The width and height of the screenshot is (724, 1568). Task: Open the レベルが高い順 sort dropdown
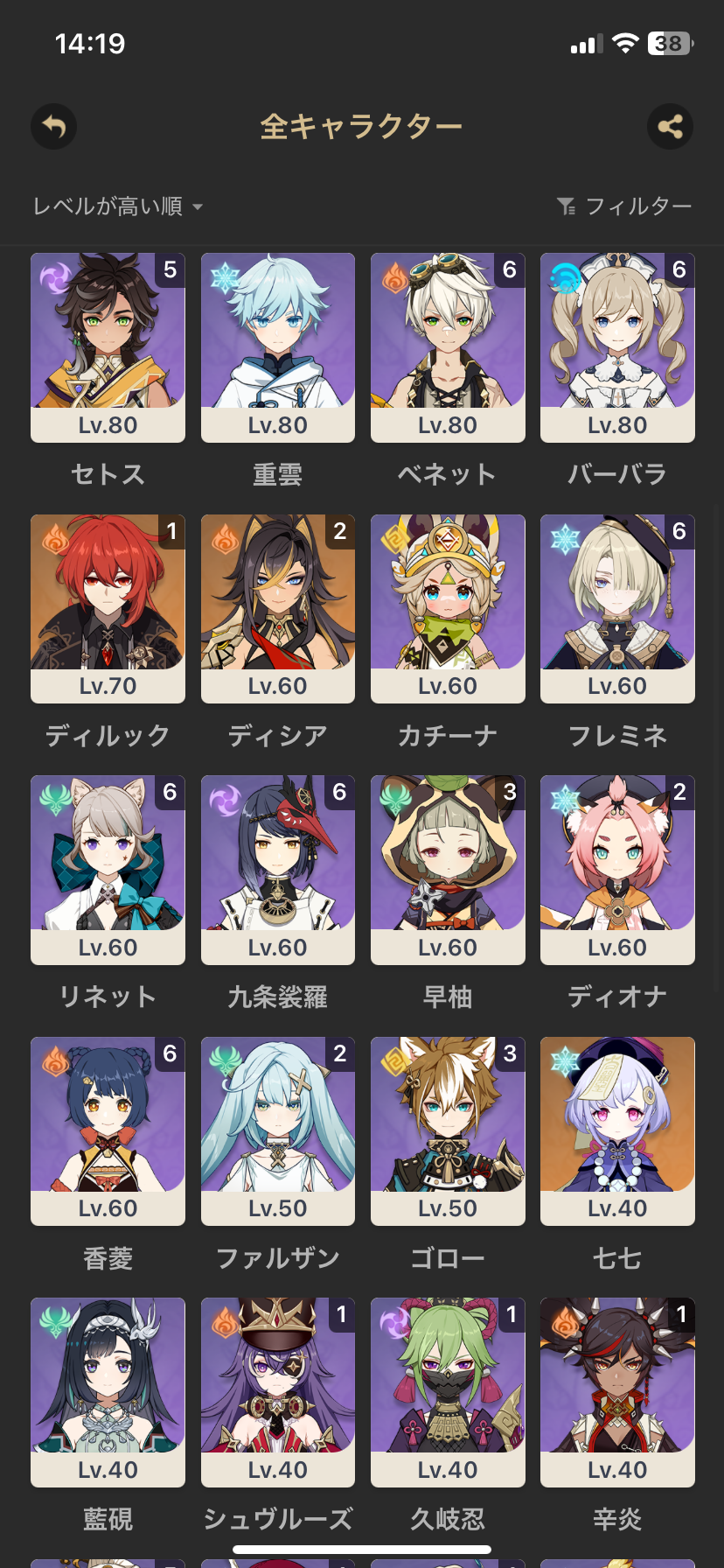tap(117, 206)
